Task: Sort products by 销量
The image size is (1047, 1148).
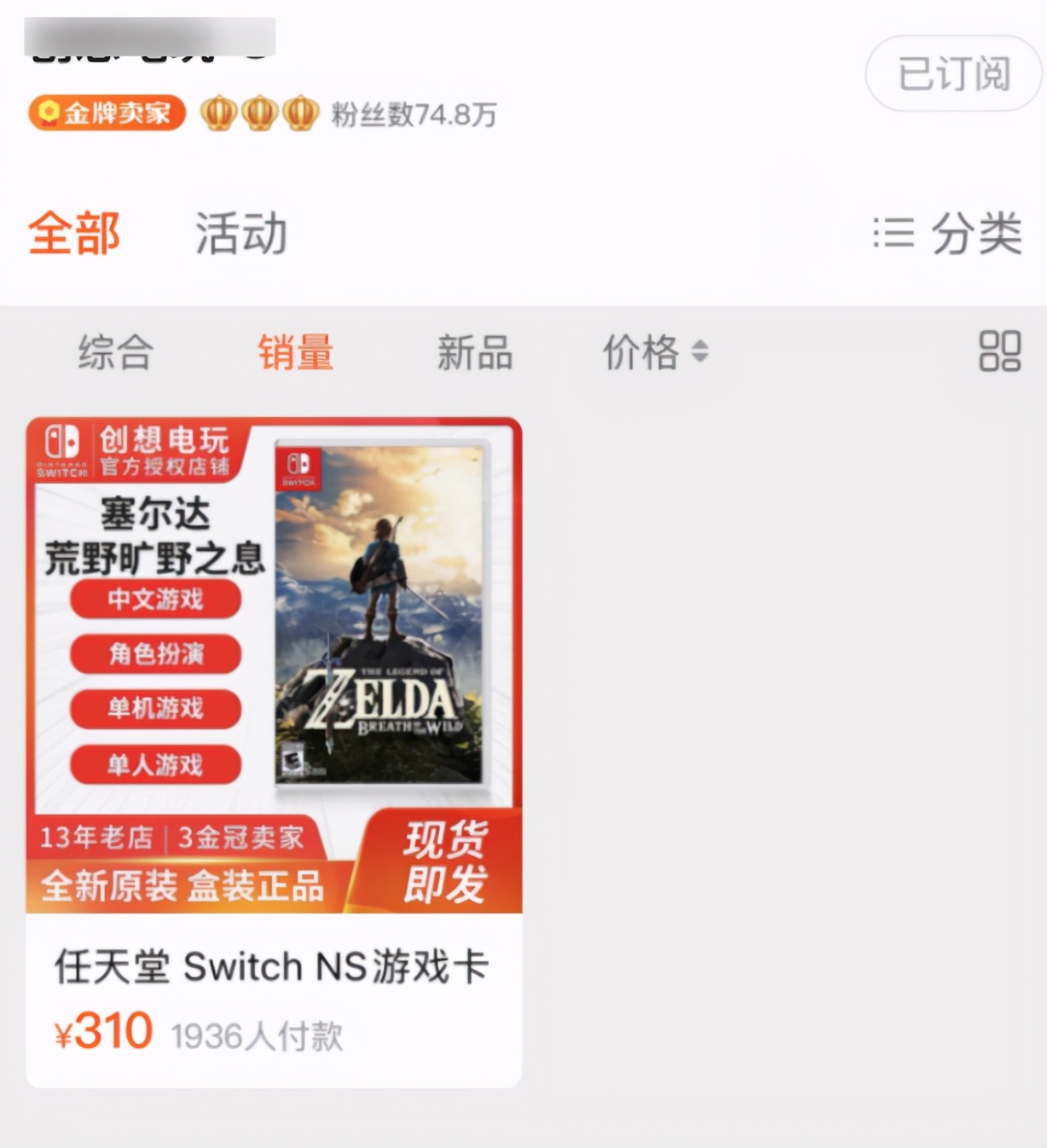Action: click(x=296, y=351)
